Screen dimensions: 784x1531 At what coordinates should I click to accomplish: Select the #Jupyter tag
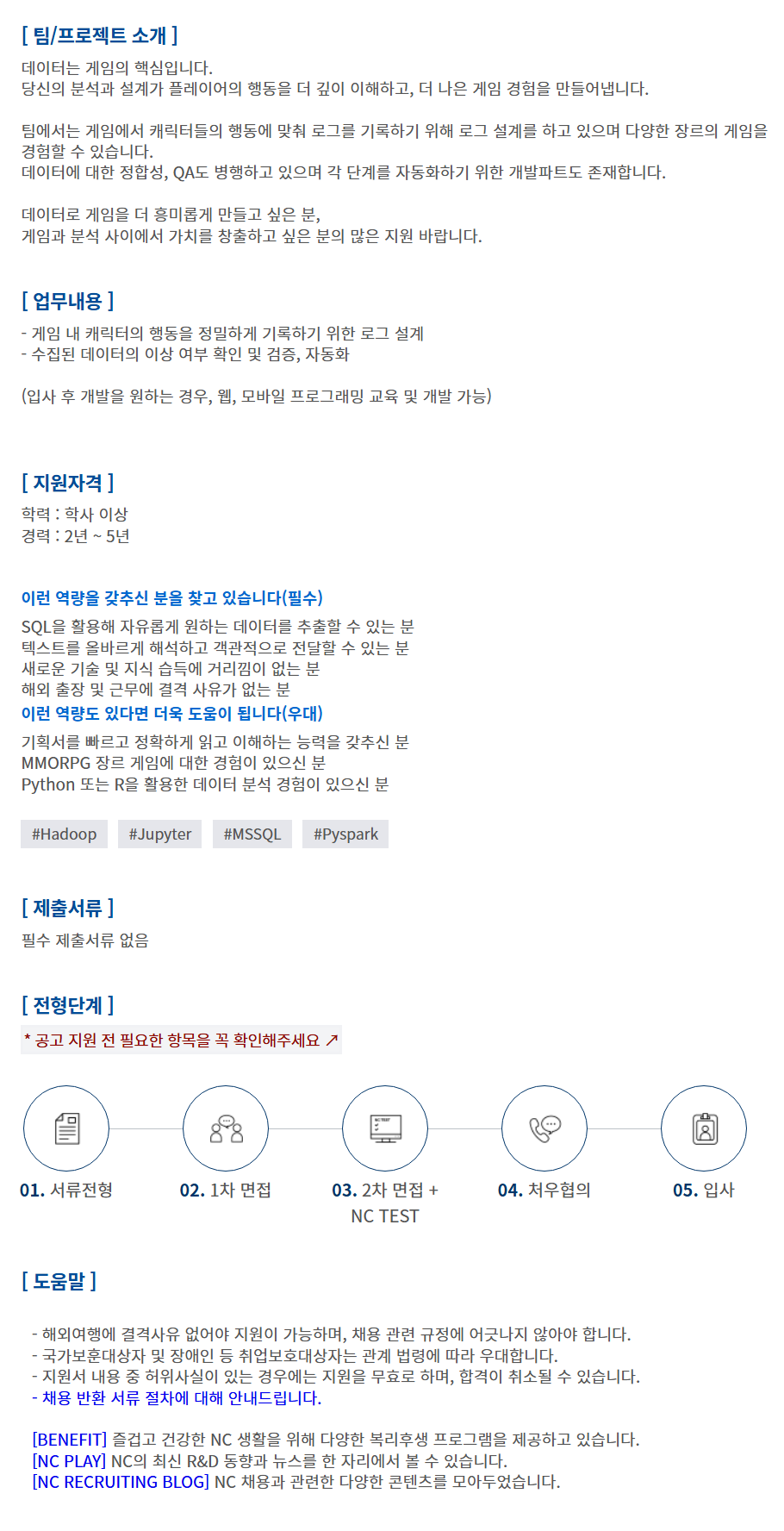tap(160, 834)
